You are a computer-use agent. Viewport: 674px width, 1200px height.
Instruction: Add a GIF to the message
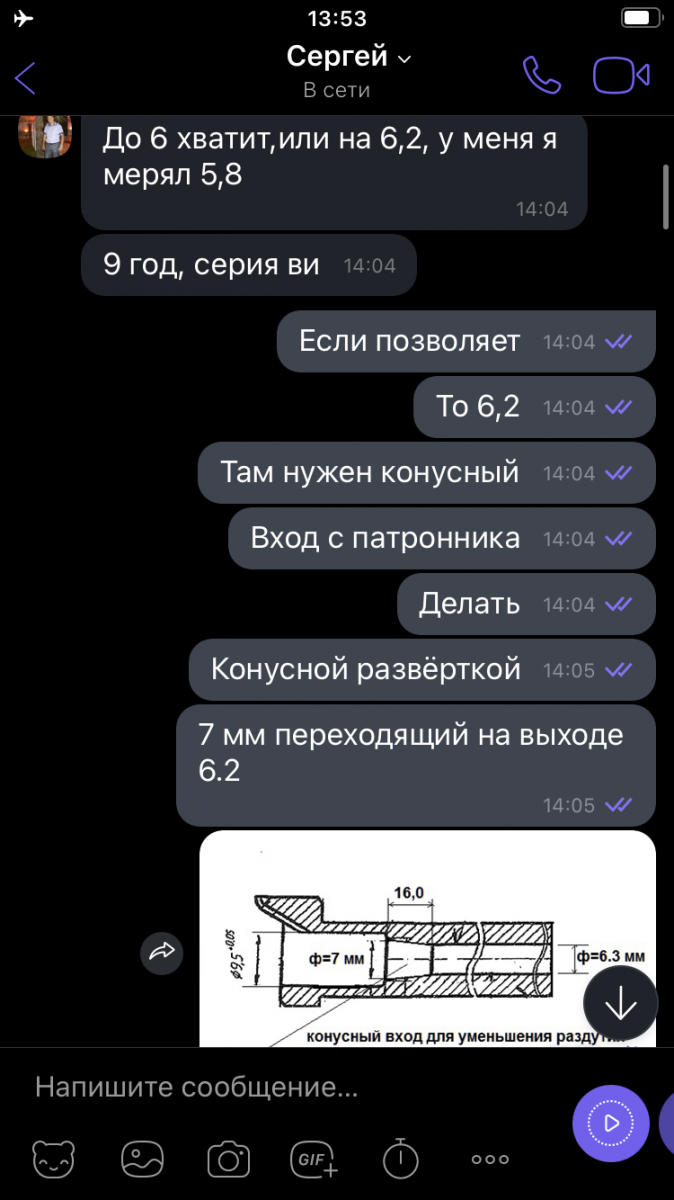coord(314,1159)
